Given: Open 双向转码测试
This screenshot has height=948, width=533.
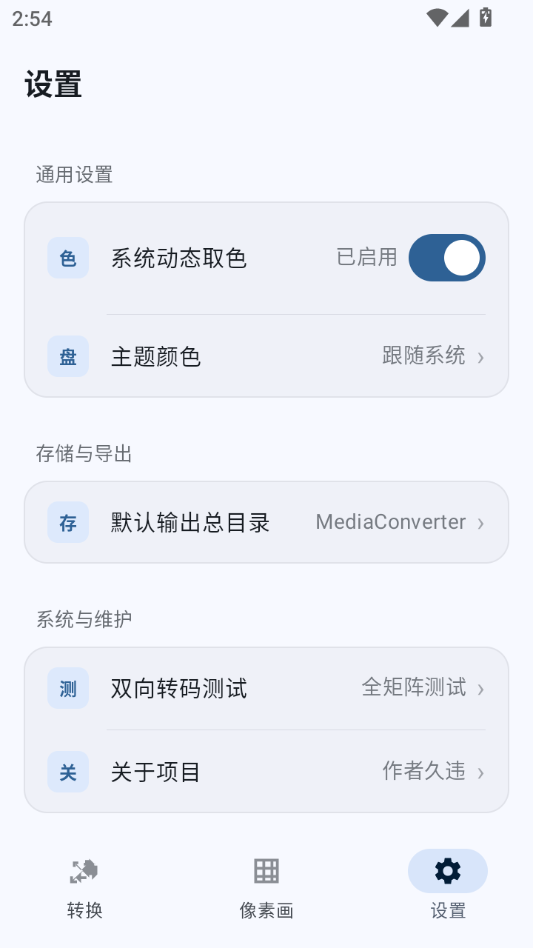Looking at the screenshot, I should pyautogui.click(x=266, y=688).
